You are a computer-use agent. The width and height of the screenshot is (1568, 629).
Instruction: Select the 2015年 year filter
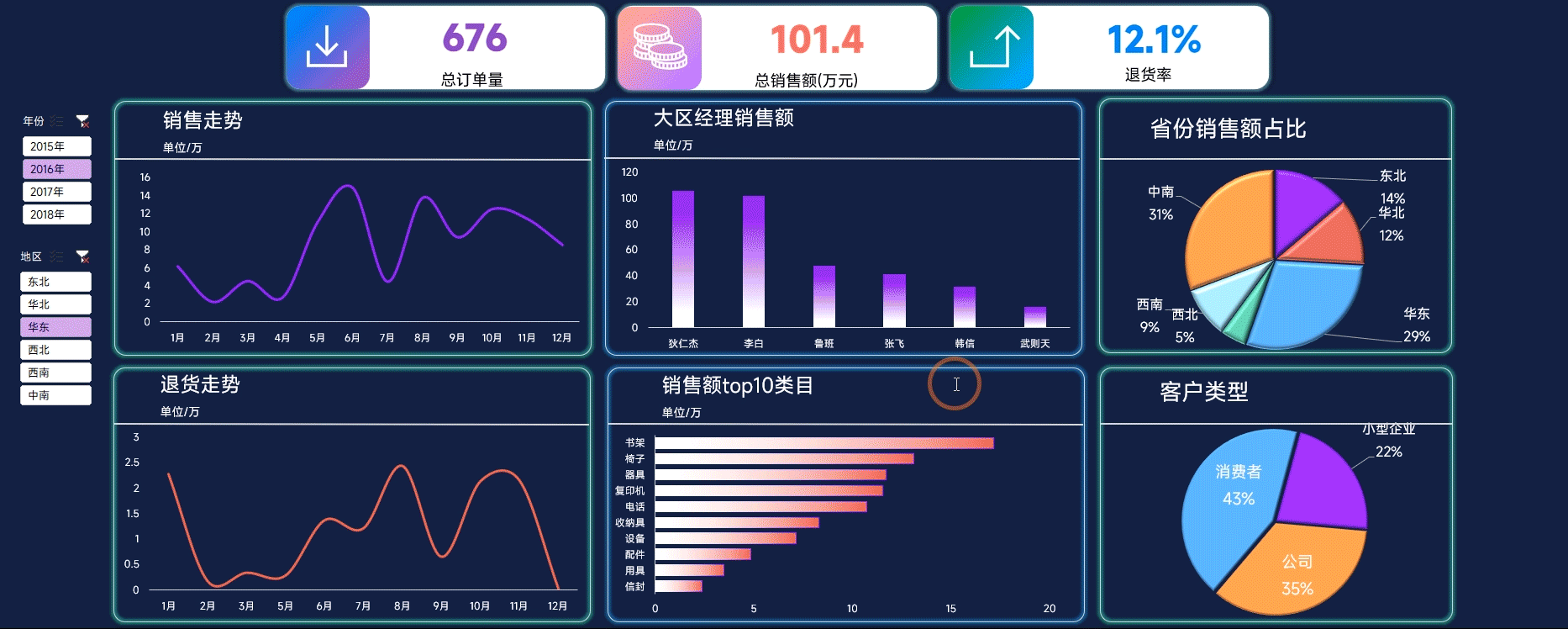pyautogui.click(x=56, y=146)
